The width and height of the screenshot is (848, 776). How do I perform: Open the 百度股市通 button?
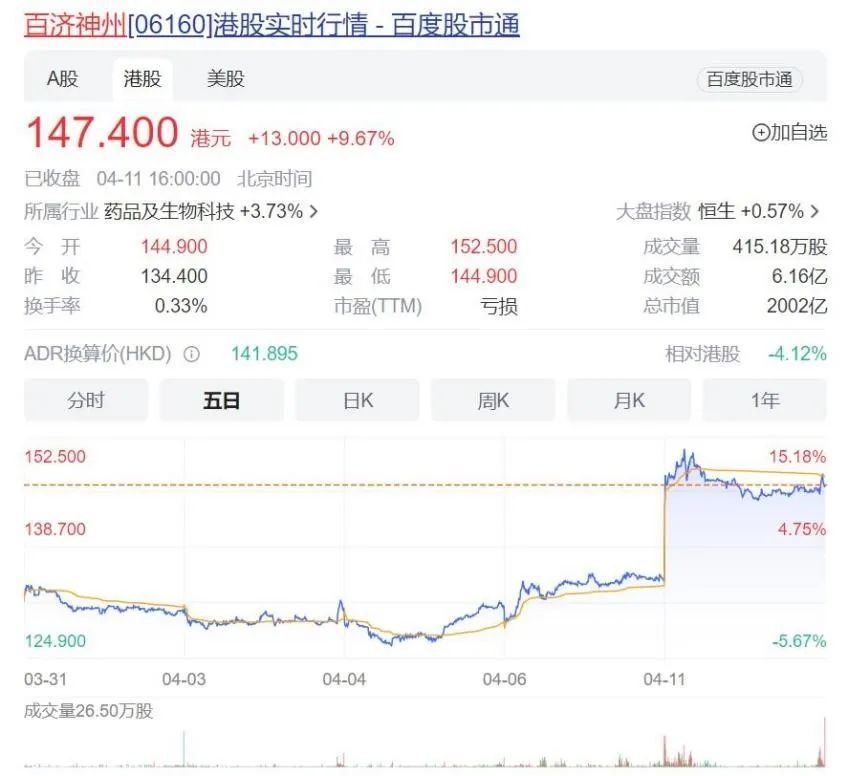pos(749,80)
